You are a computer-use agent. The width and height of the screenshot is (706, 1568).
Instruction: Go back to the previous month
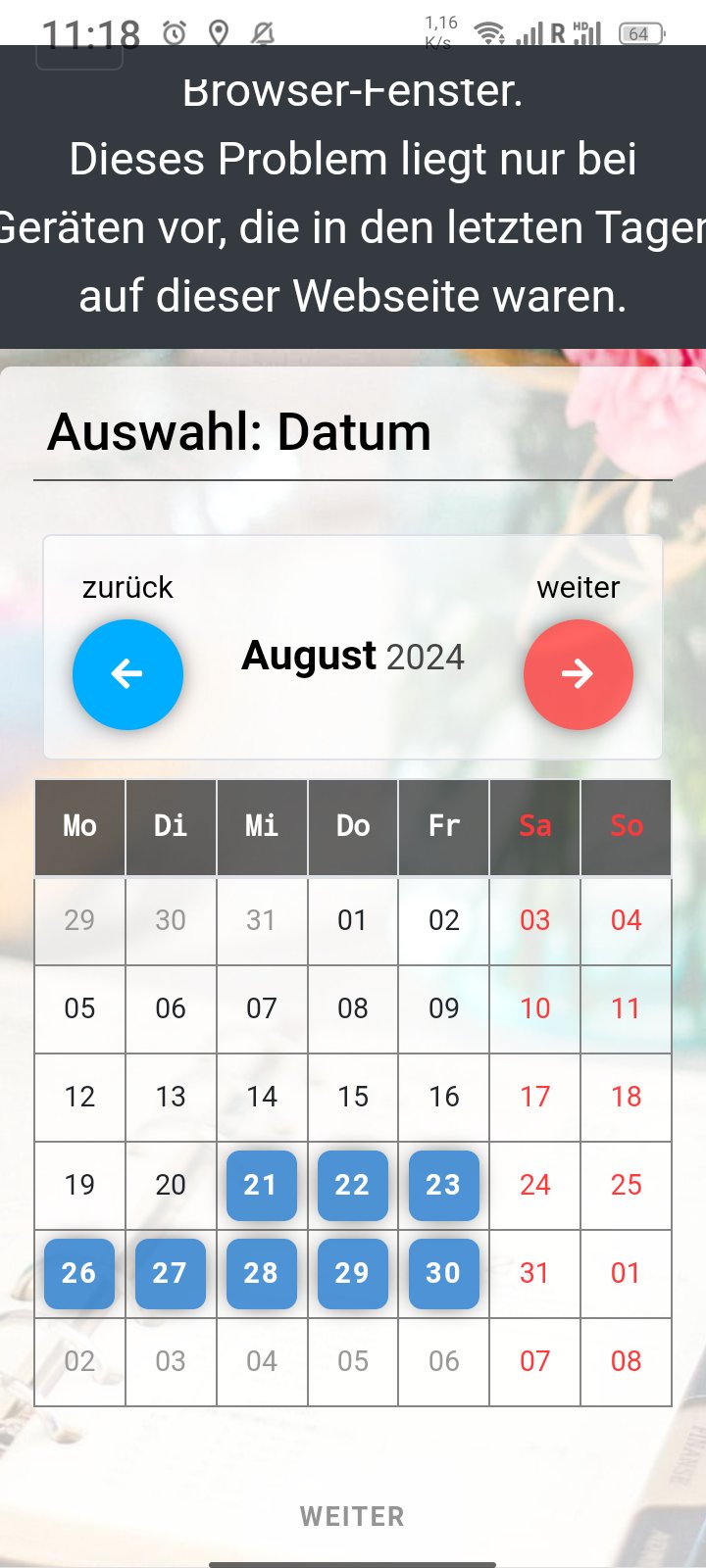[127, 674]
